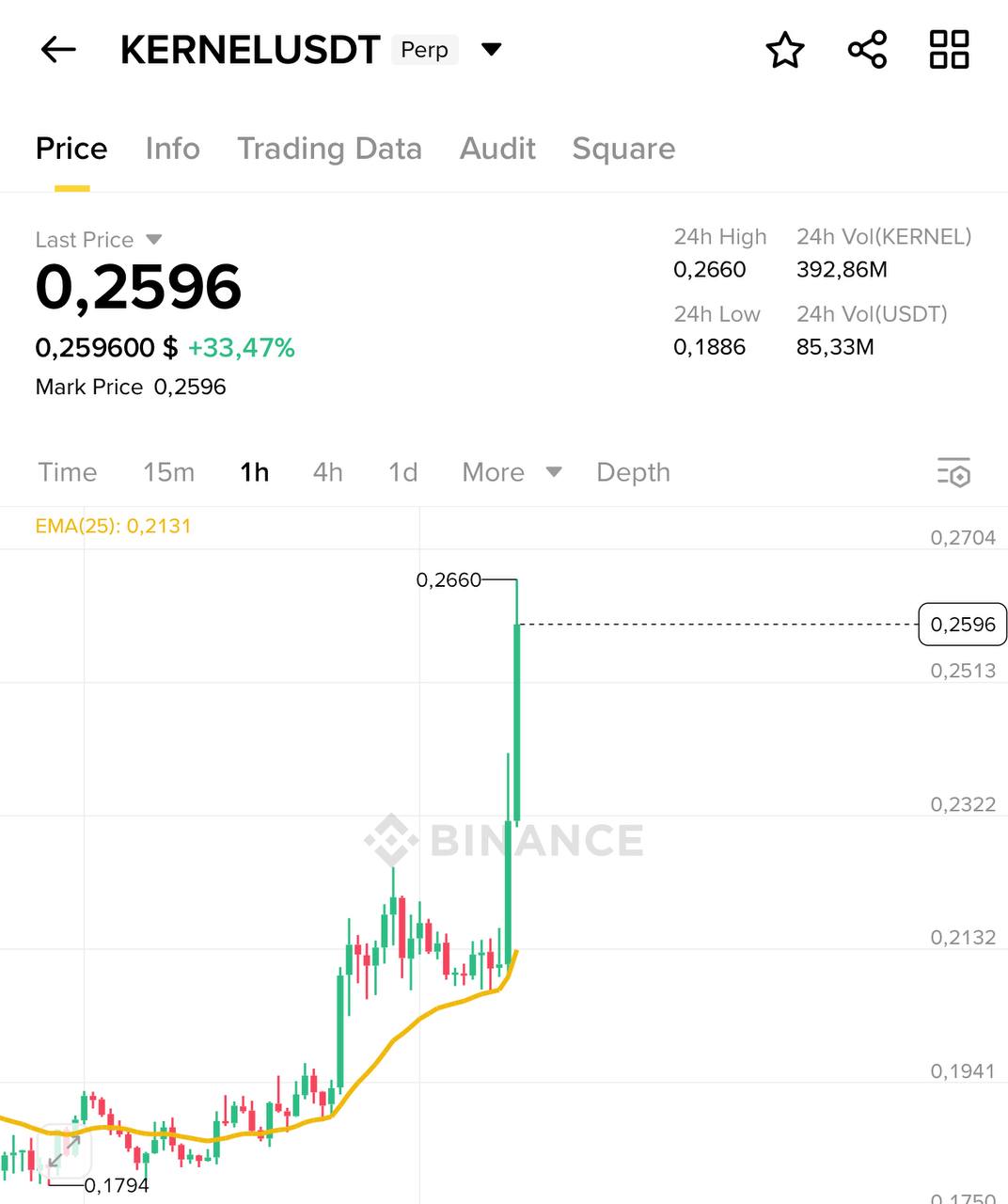The image size is (1008, 1204).
Task: Open the Square tab
Action: click(623, 149)
